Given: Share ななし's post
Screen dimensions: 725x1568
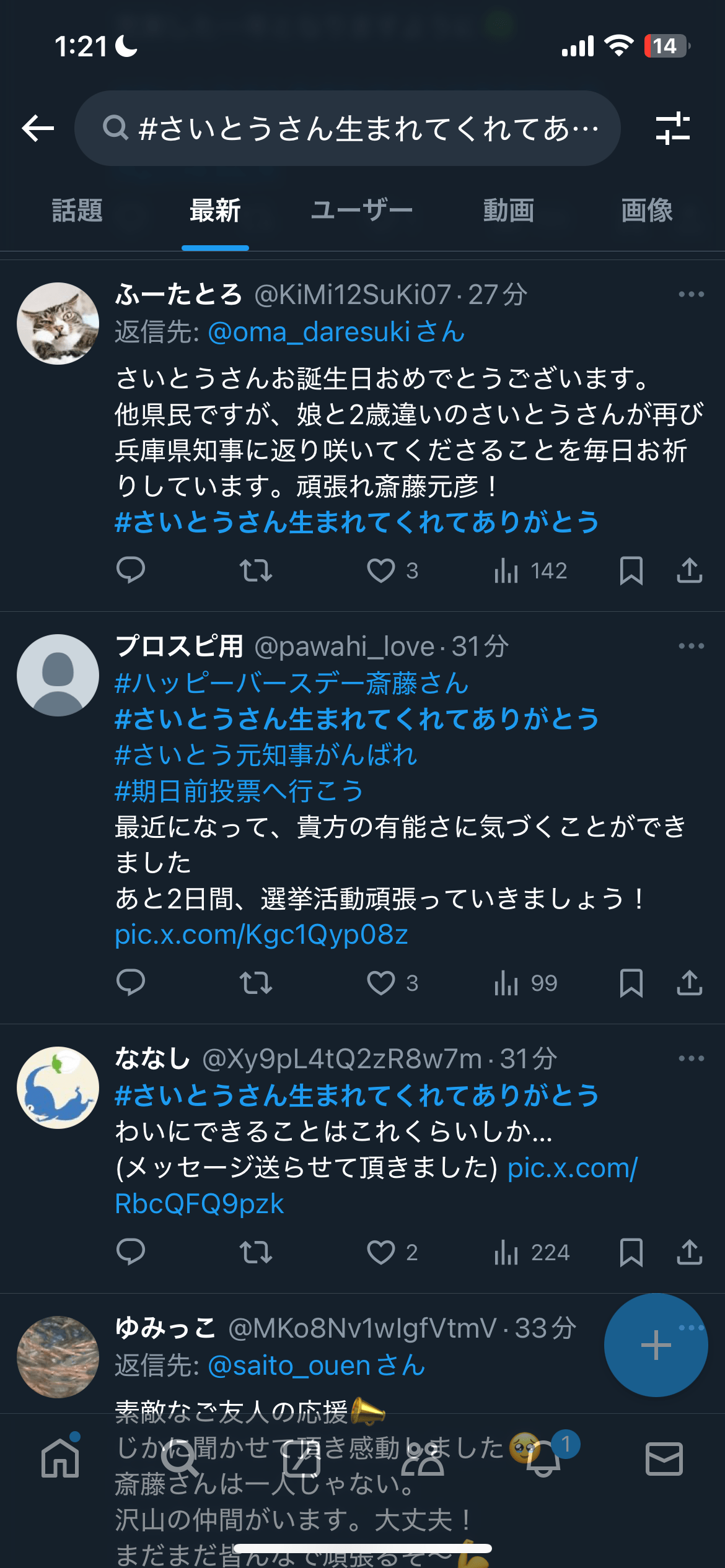Looking at the screenshot, I should (689, 1252).
